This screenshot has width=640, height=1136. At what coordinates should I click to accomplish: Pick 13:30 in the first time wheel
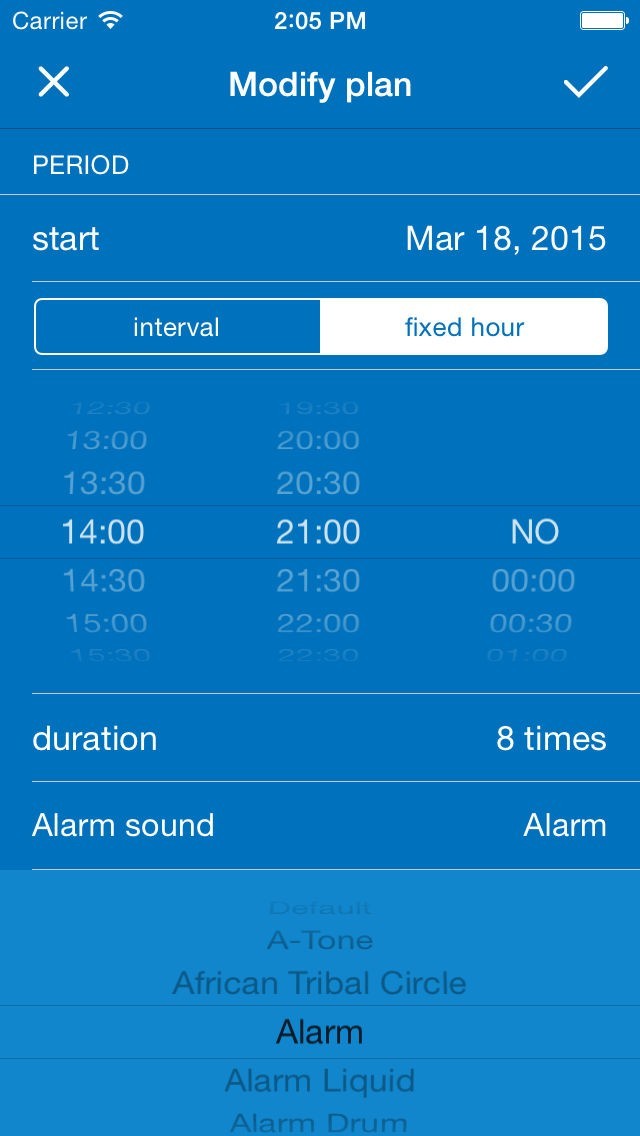[x=104, y=483]
